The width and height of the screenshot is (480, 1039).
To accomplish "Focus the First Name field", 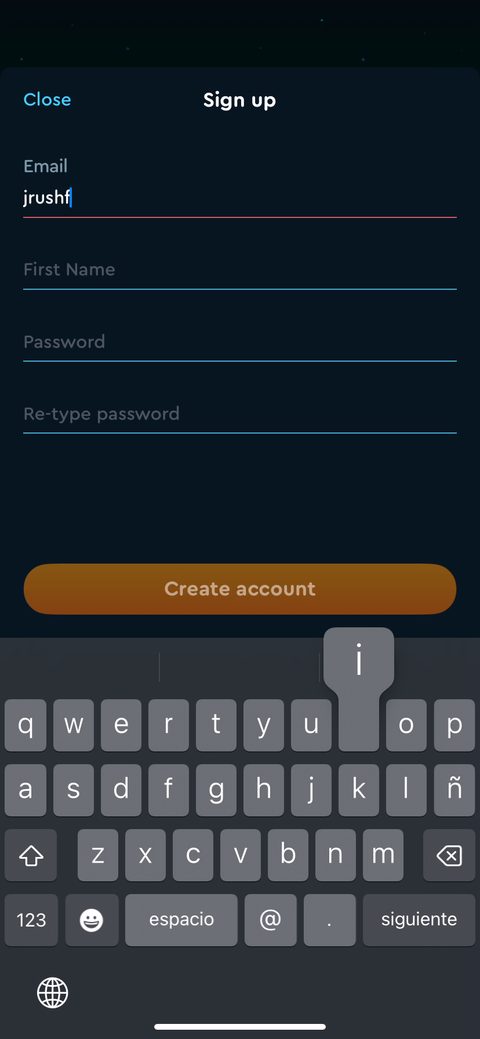I will pos(240,270).
